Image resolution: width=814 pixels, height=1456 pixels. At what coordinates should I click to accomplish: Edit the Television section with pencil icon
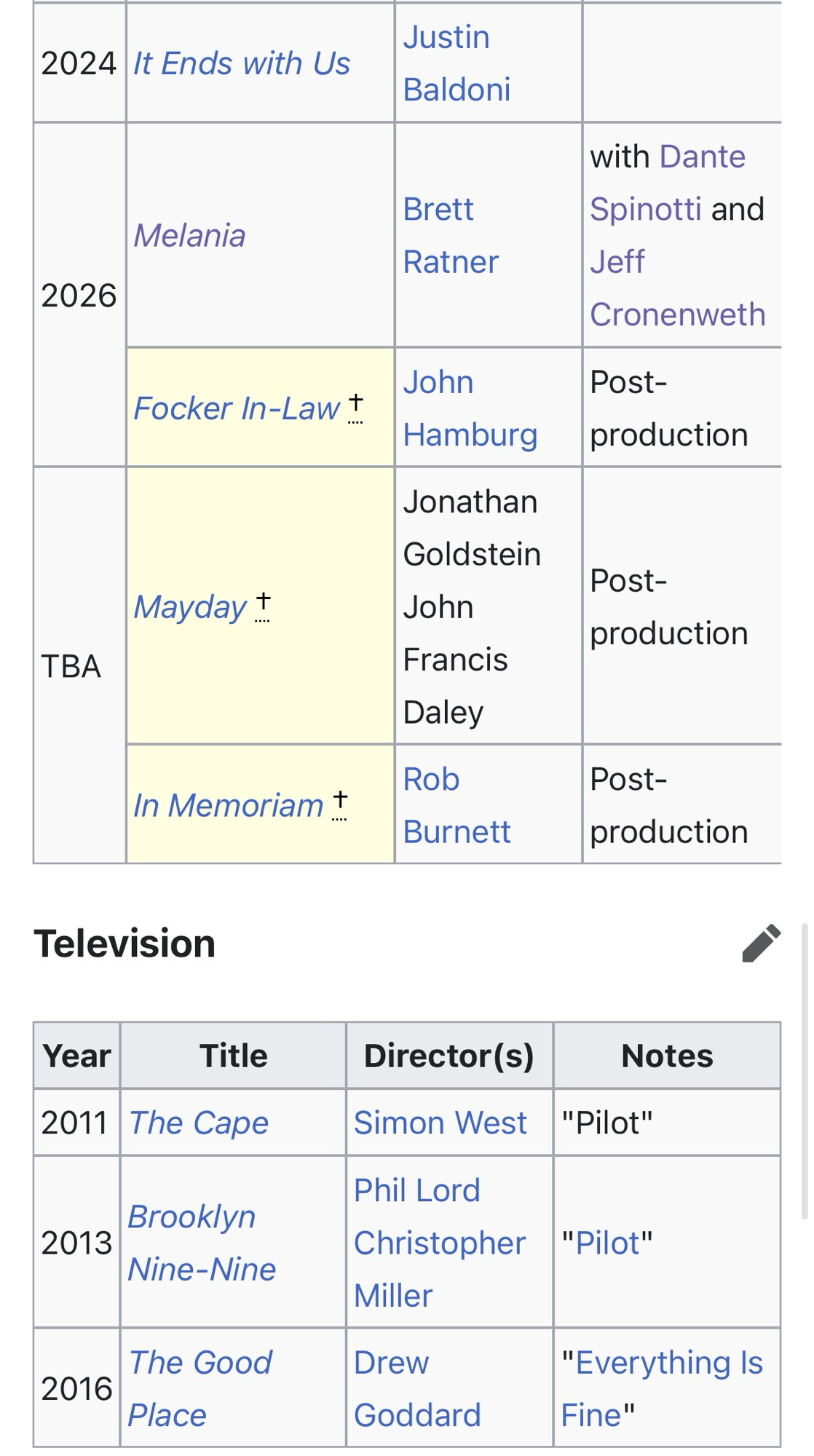click(x=761, y=943)
